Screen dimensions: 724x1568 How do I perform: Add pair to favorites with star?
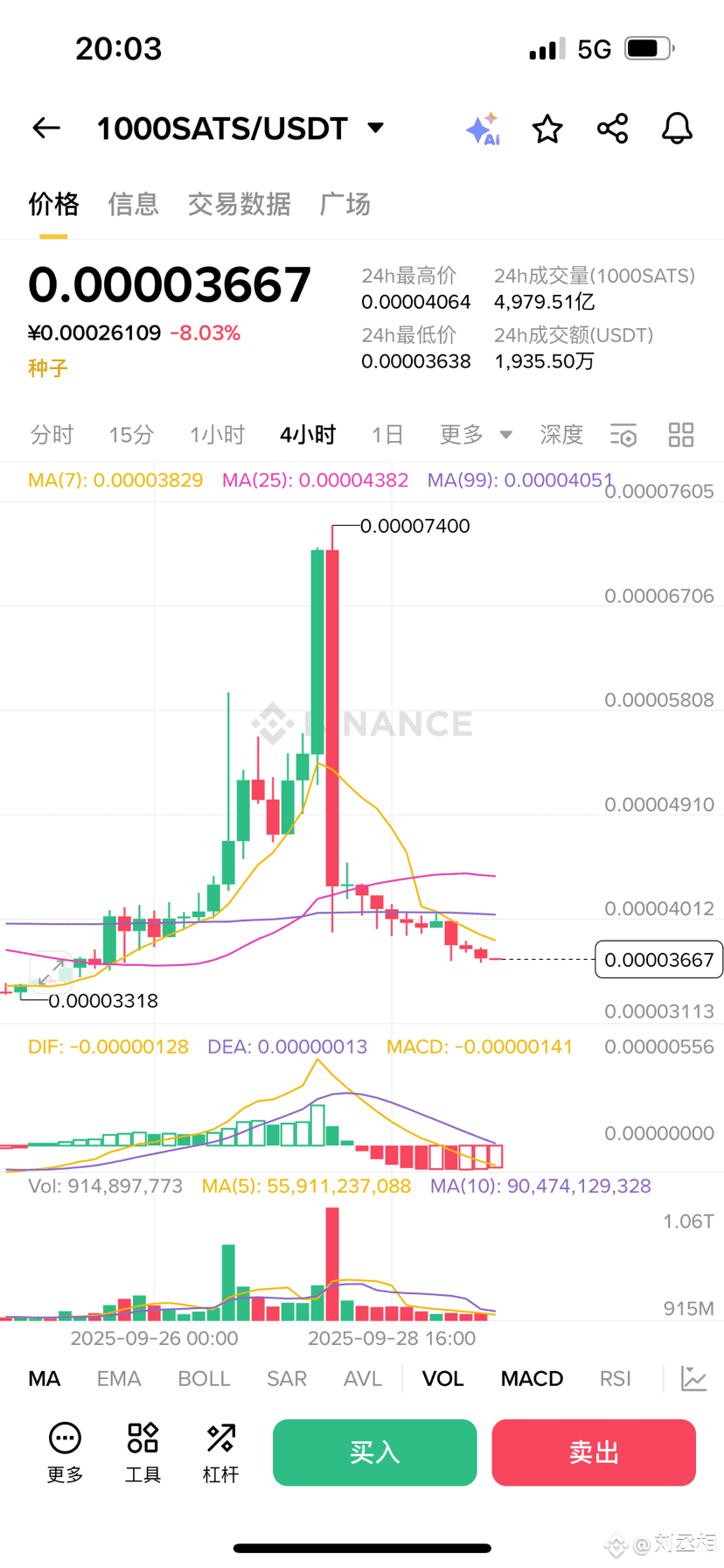547,129
